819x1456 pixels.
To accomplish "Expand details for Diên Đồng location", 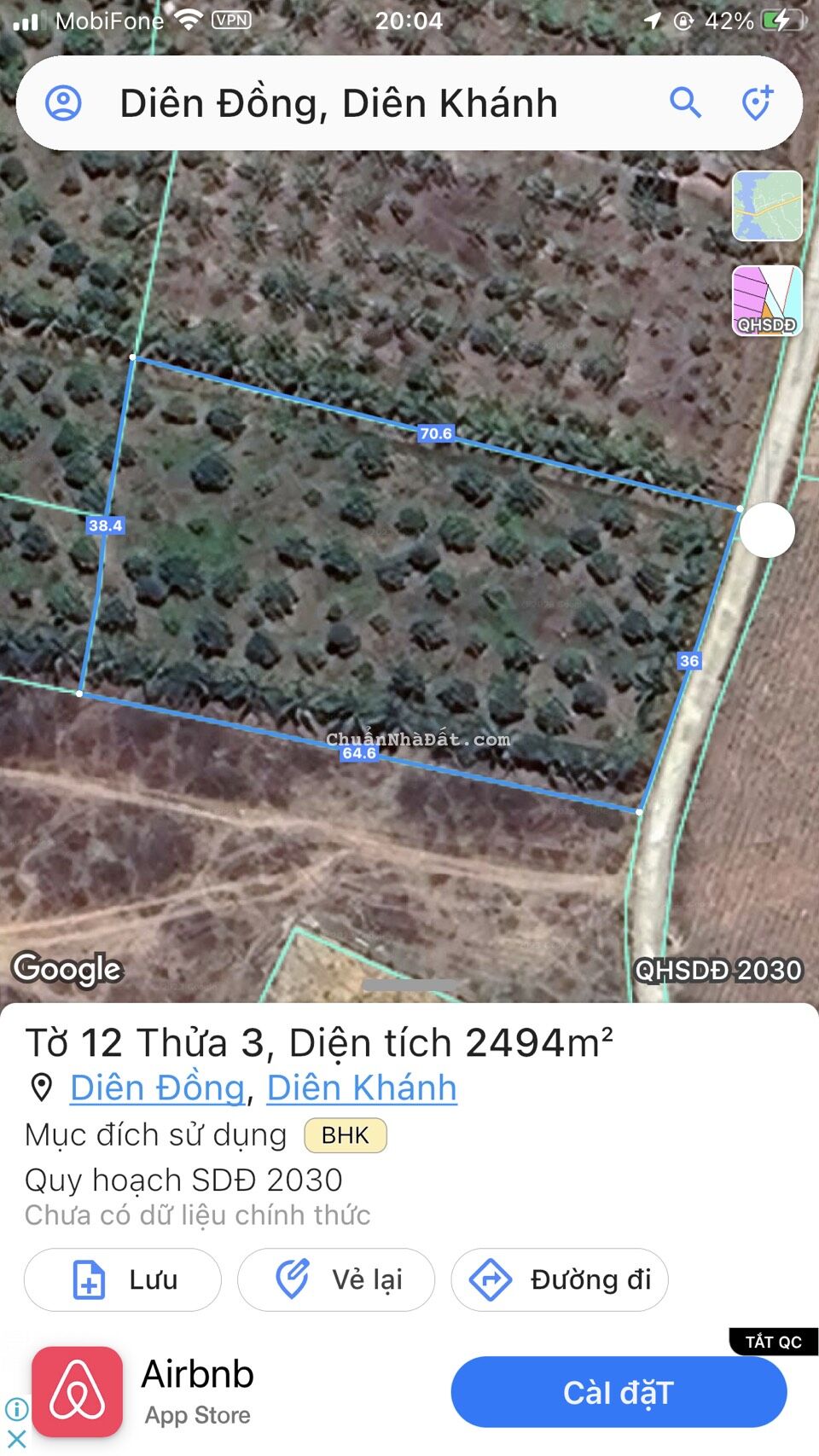I will click(157, 1088).
